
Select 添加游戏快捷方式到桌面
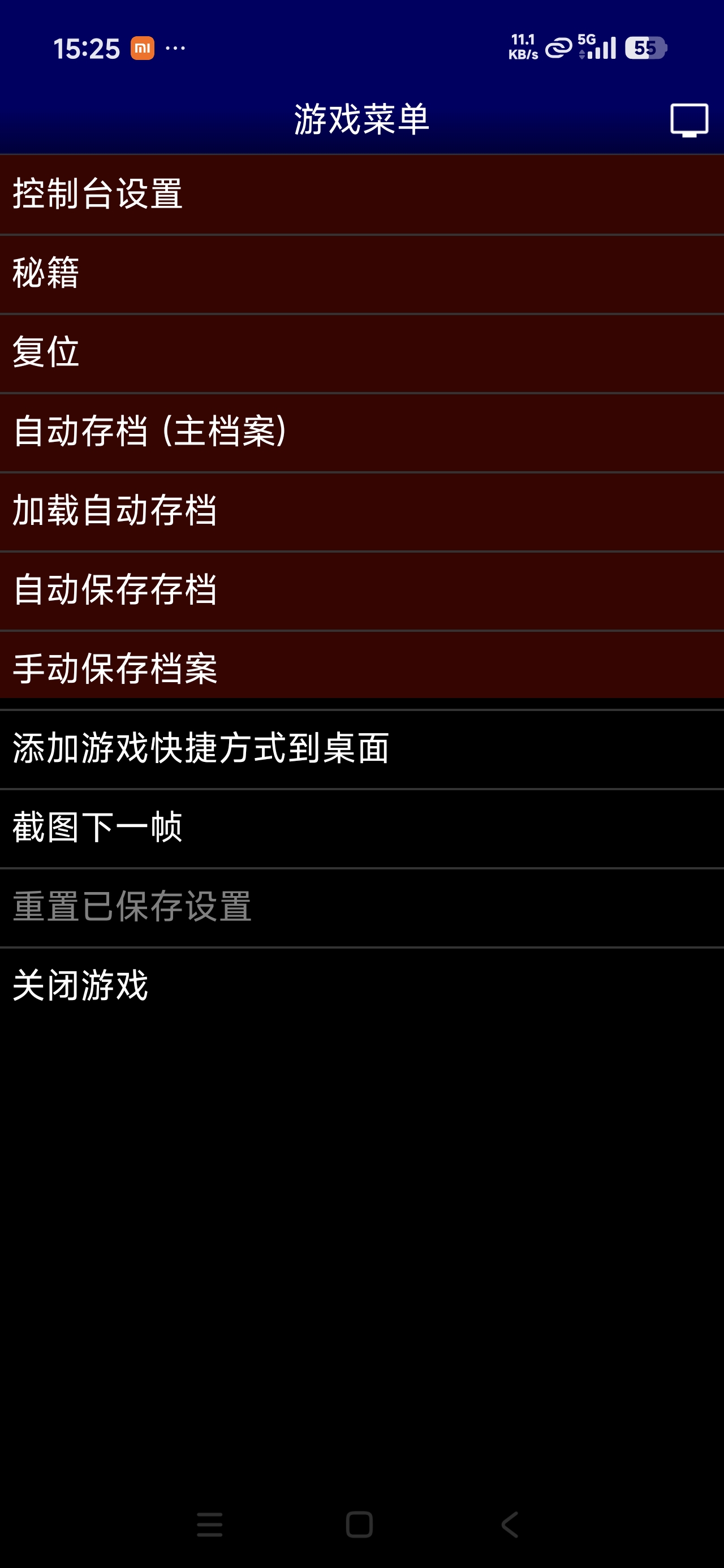tap(361, 748)
